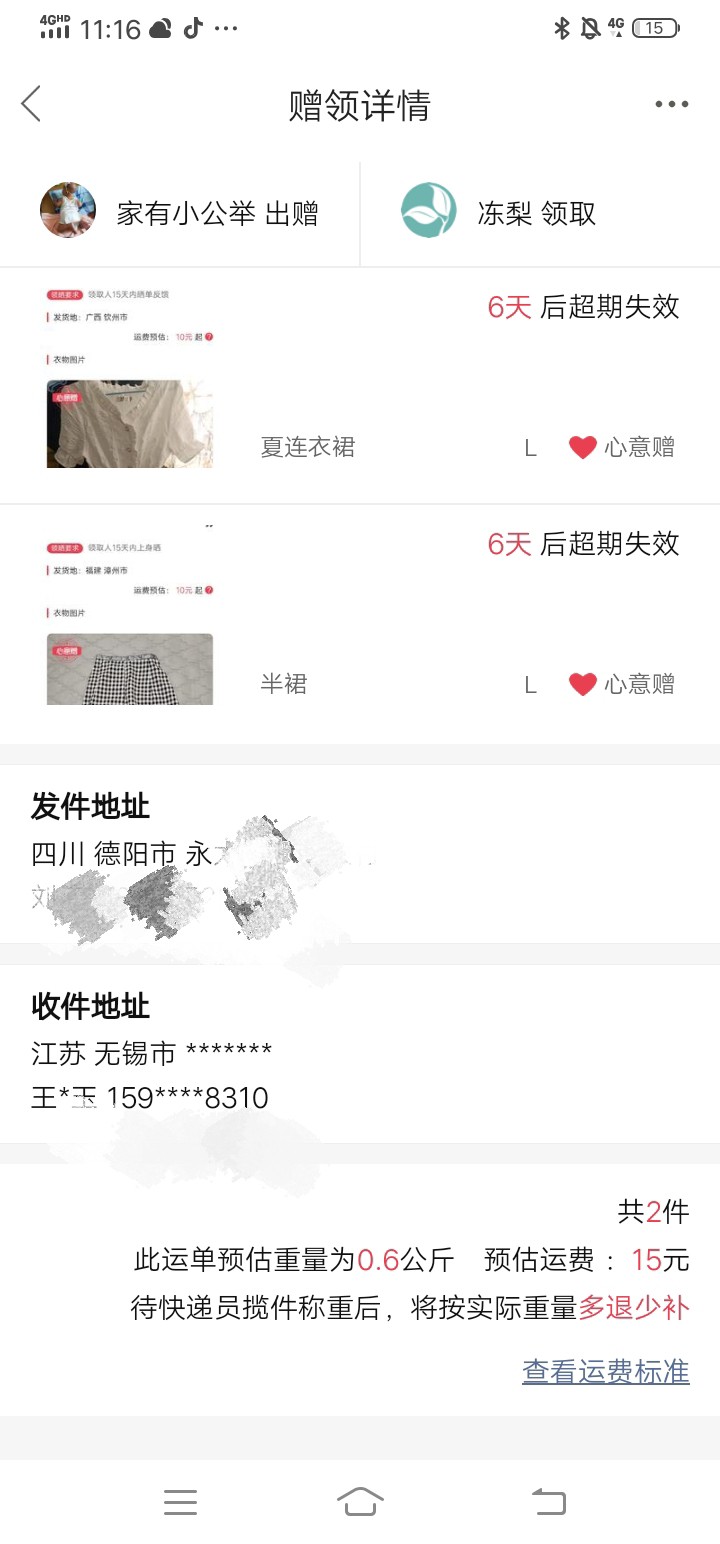The height and width of the screenshot is (1544, 720).
Task: Open 查看运费标准 link
Action: click(605, 1371)
